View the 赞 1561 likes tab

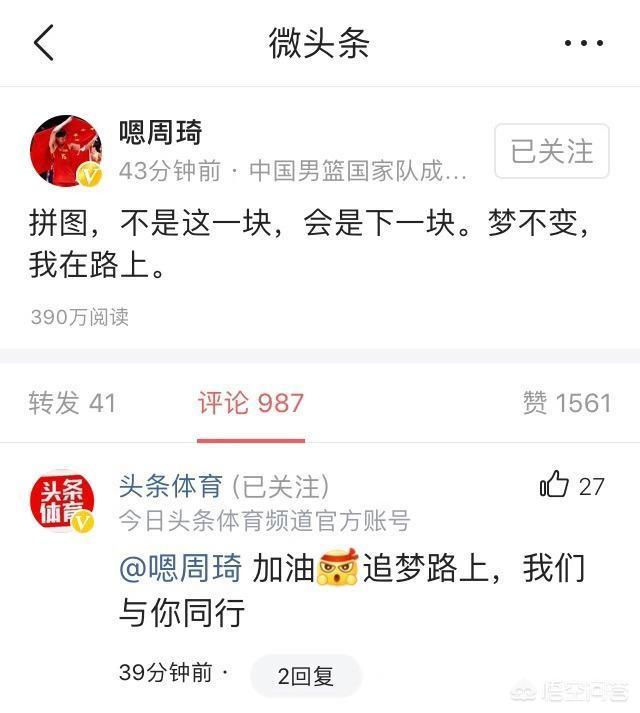point(566,402)
